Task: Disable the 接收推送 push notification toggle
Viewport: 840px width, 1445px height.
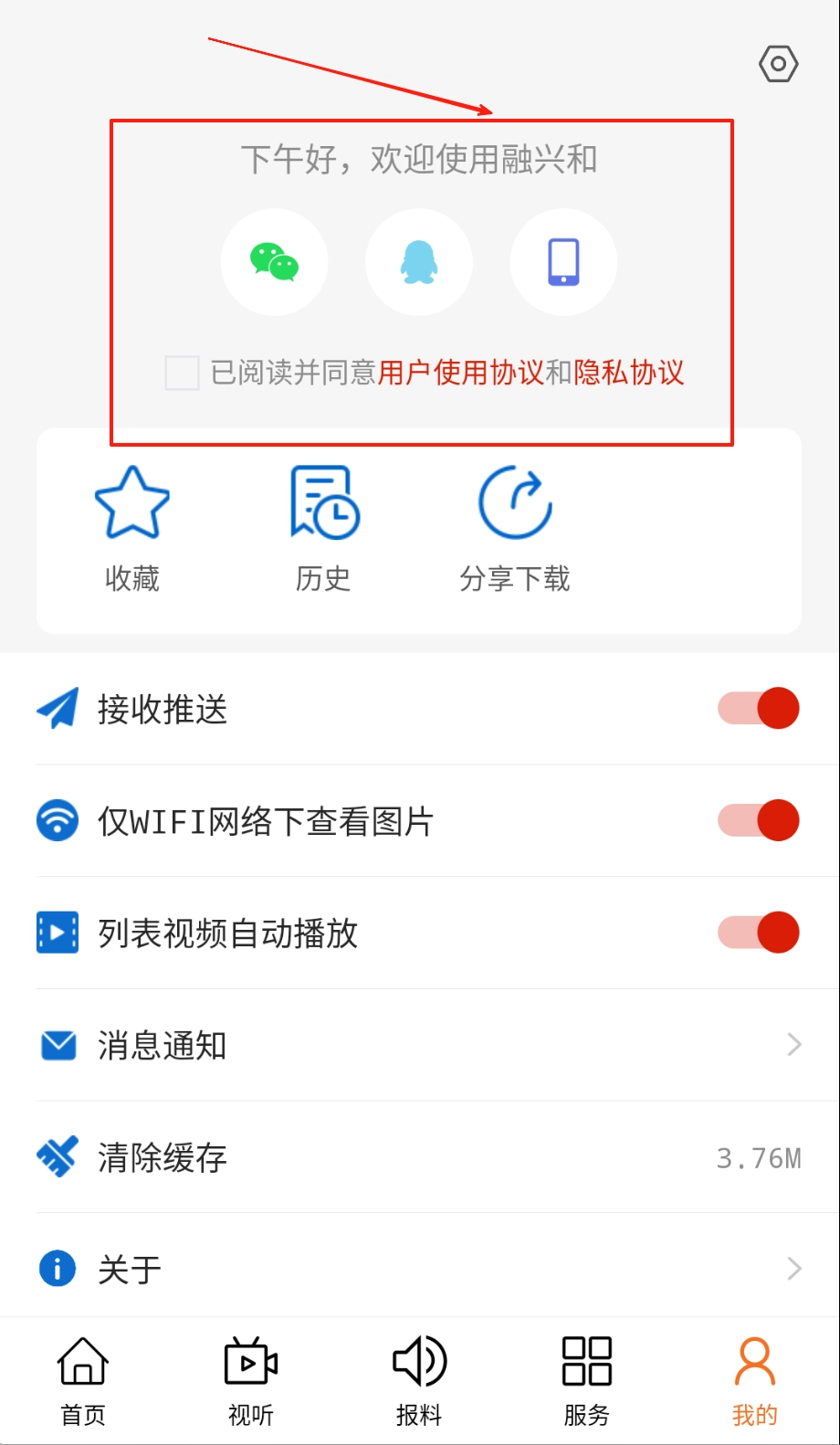Action: click(757, 708)
